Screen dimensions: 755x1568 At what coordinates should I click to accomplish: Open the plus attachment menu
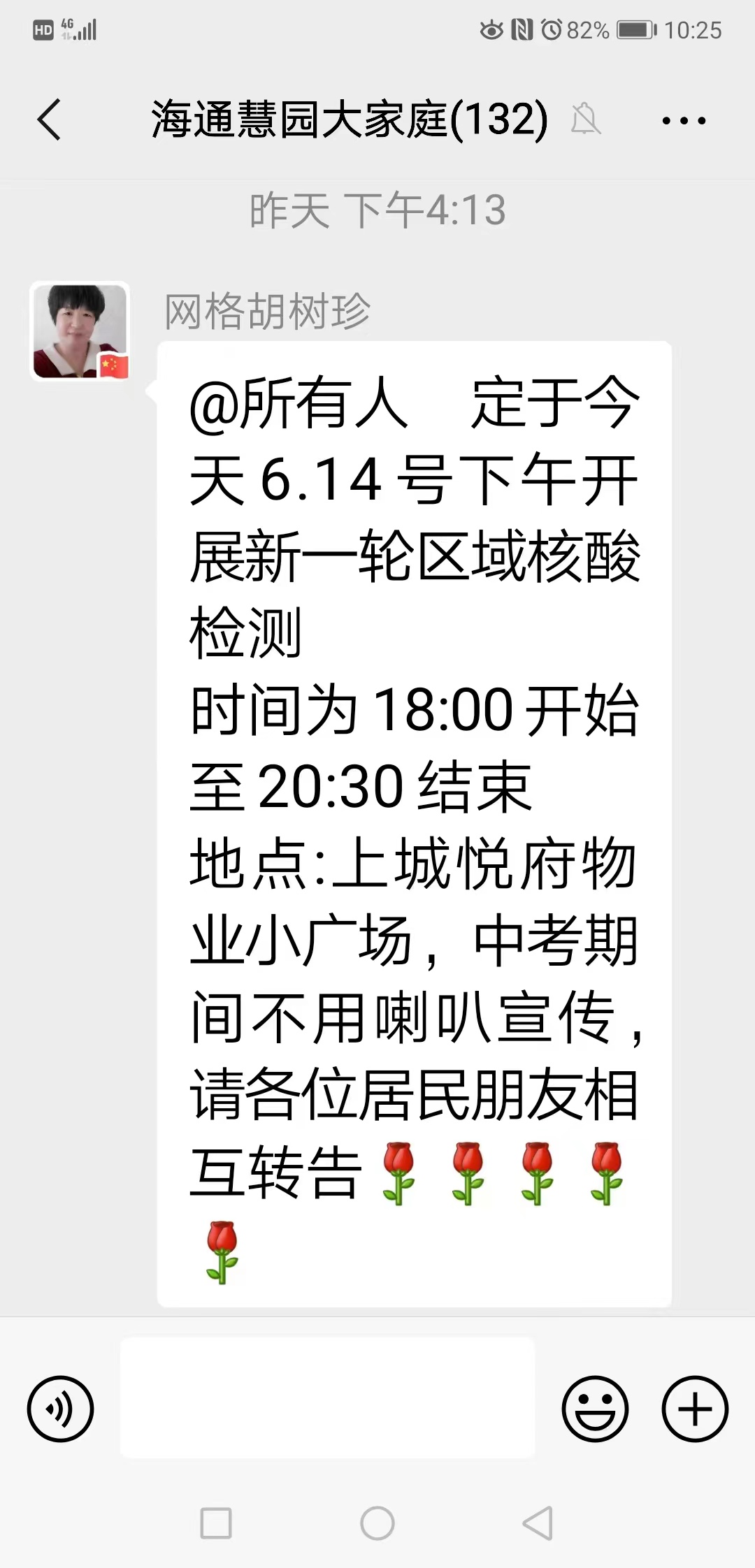click(x=695, y=1409)
